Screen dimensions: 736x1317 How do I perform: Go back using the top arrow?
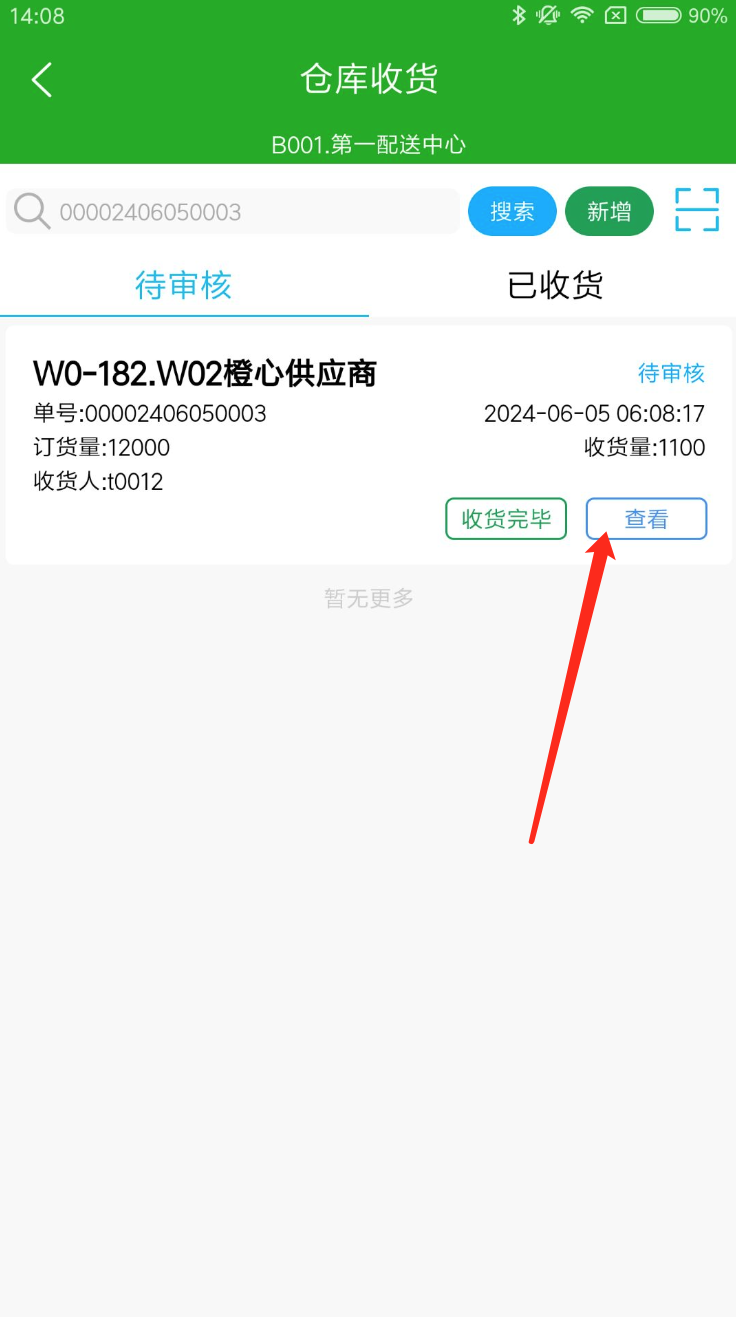[x=41, y=80]
